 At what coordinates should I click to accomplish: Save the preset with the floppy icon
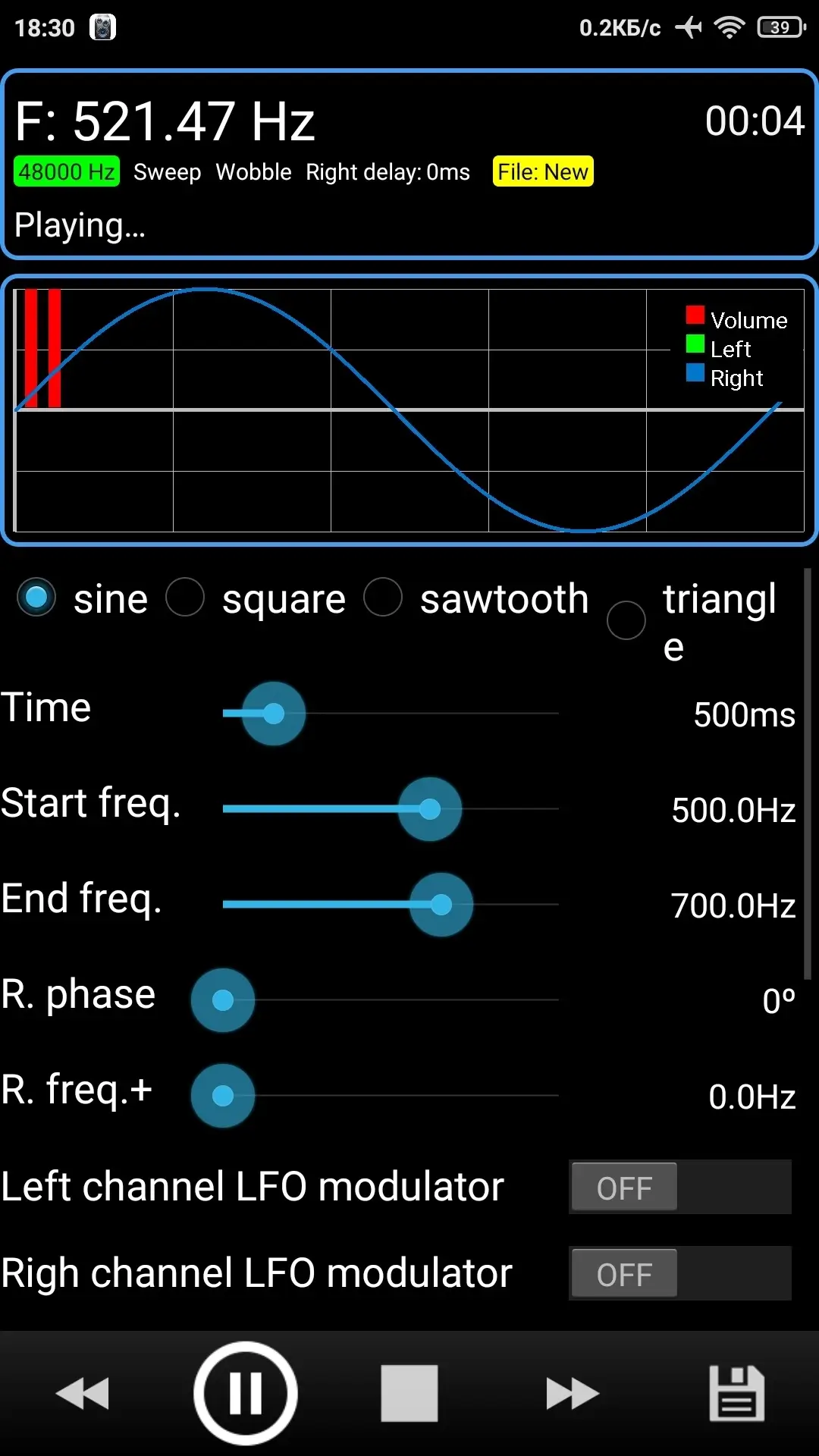point(736,1393)
